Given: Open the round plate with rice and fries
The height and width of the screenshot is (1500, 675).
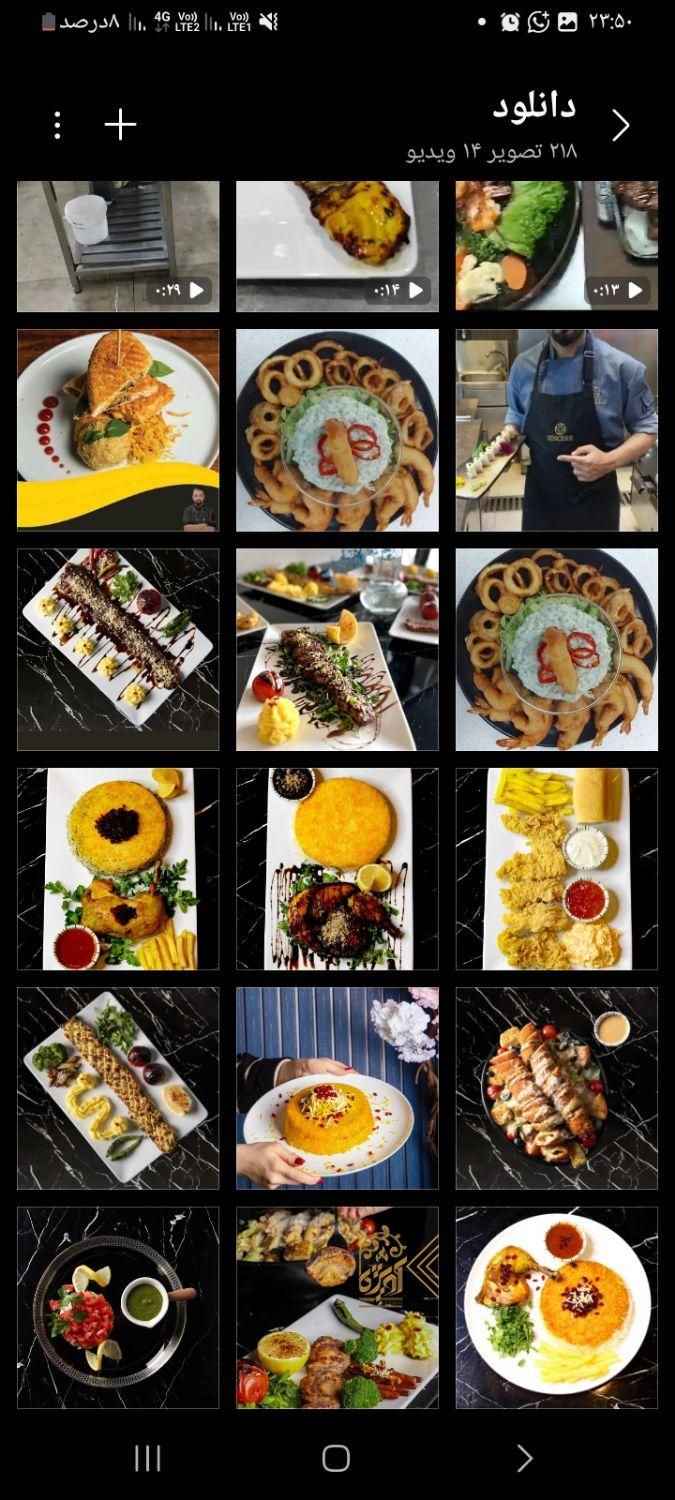Looking at the screenshot, I should pyautogui.click(x=557, y=1307).
